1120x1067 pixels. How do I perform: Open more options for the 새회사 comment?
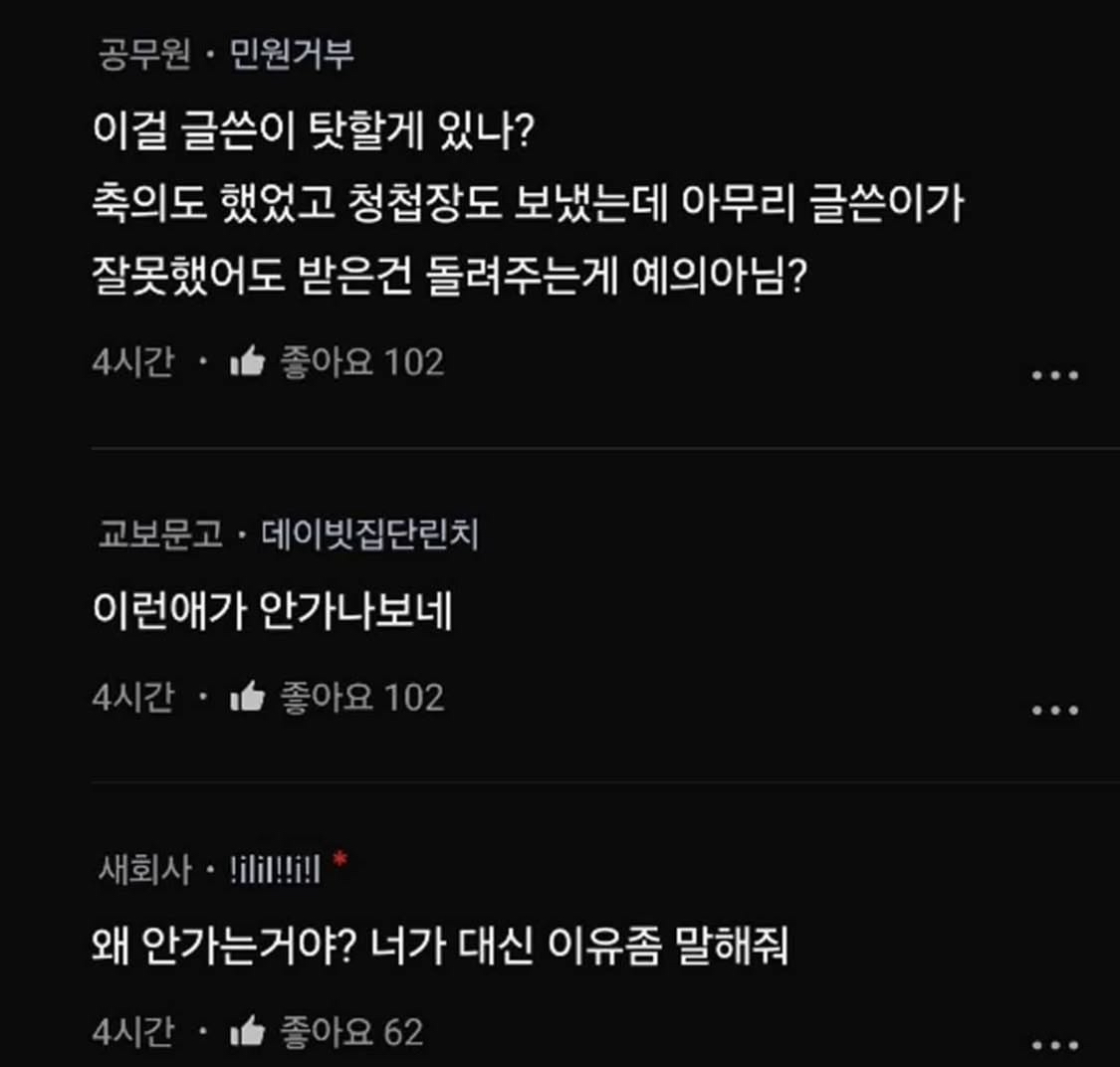click(1054, 1045)
